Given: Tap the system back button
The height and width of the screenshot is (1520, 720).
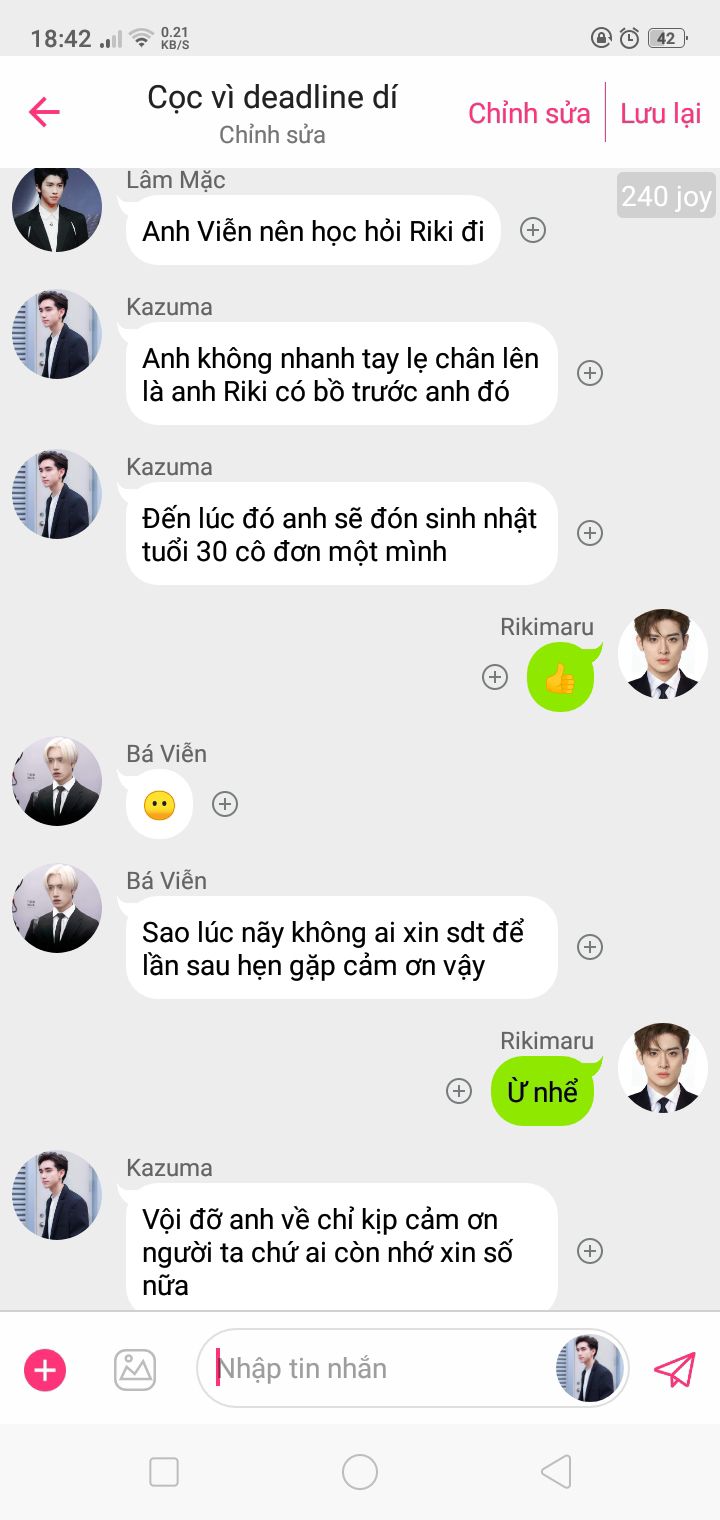Looking at the screenshot, I should [x=556, y=1471].
